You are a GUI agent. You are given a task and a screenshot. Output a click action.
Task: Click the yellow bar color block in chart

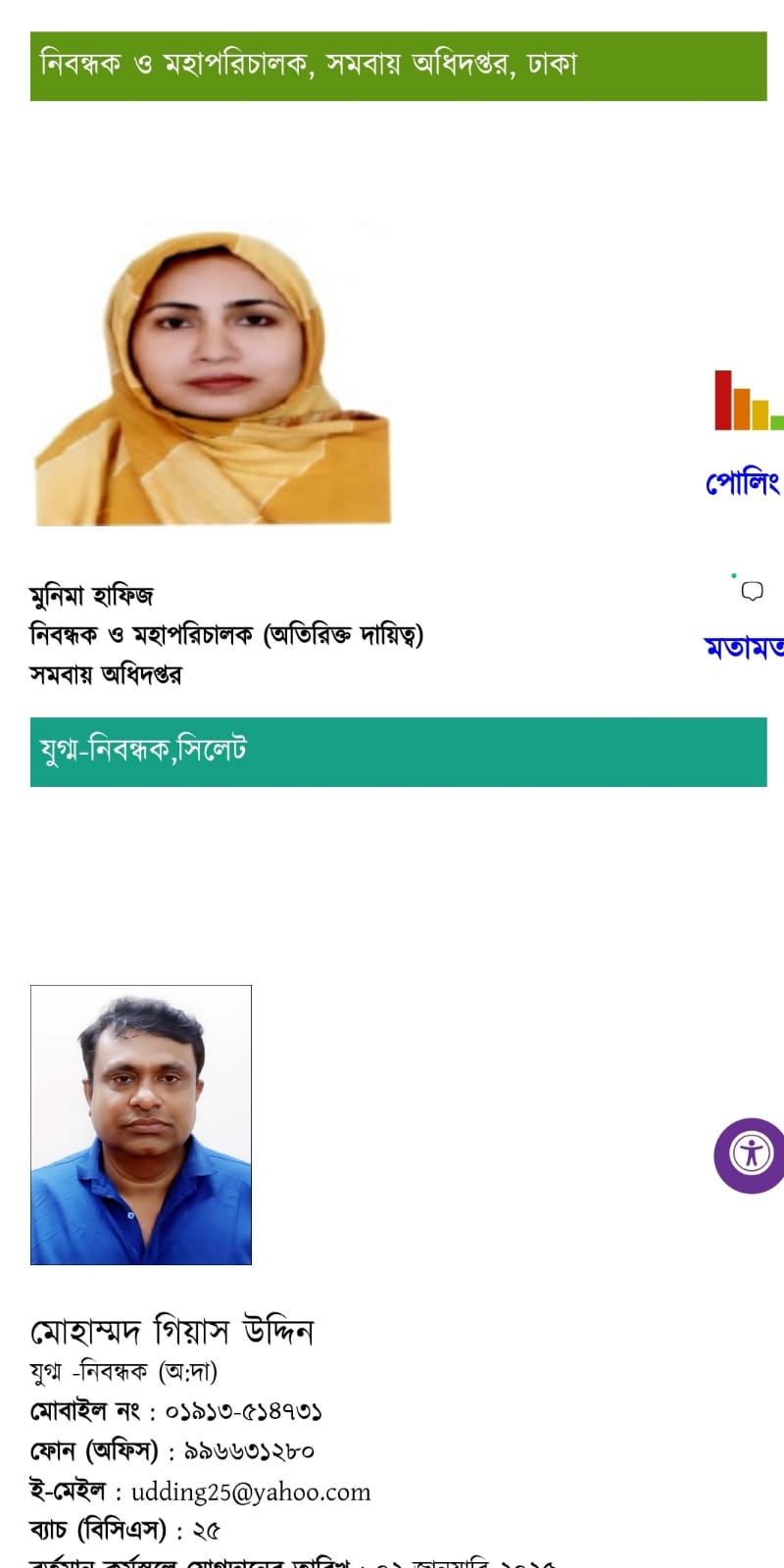[760, 415]
